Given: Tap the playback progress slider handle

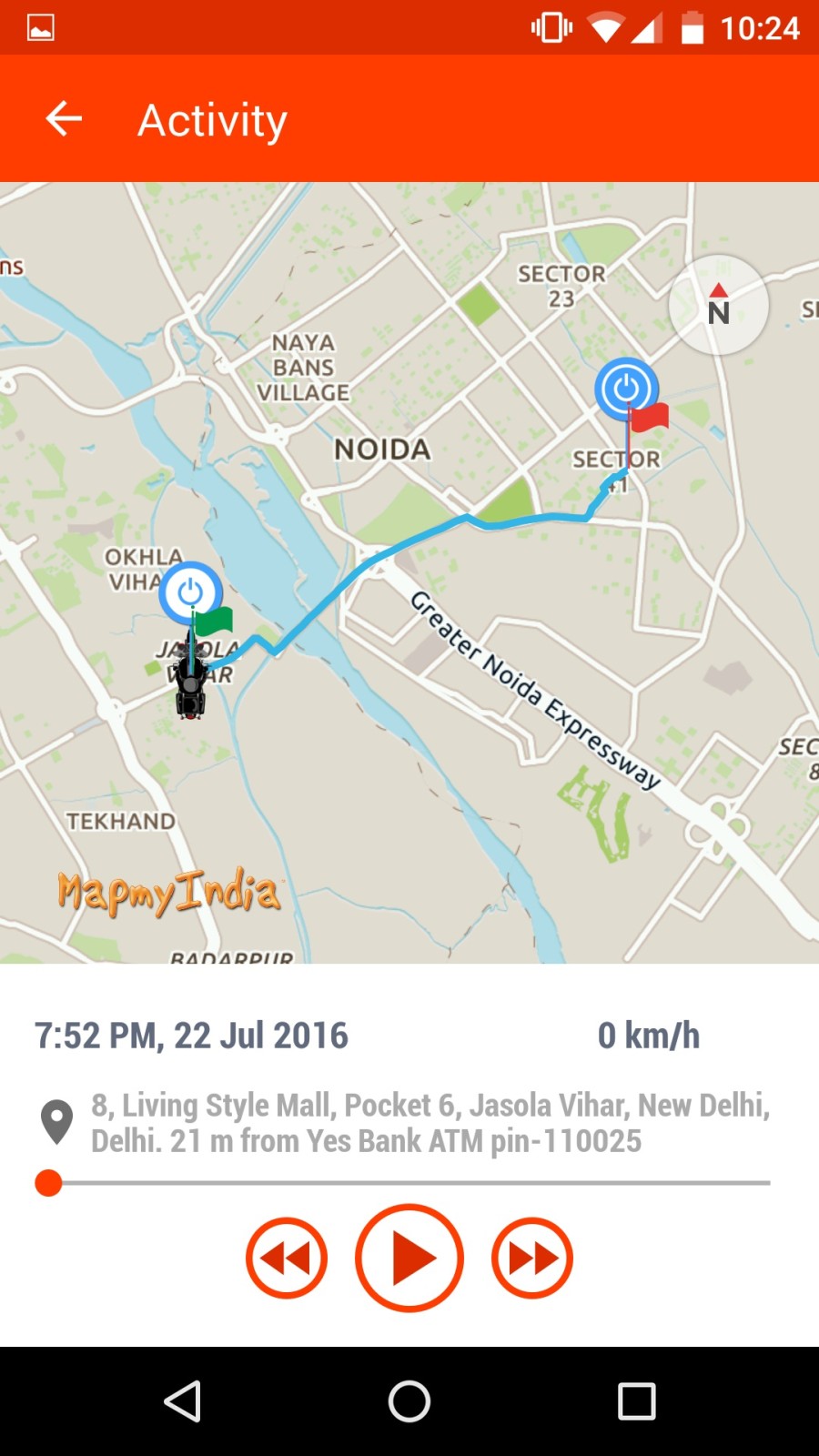Looking at the screenshot, I should click(48, 1183).
